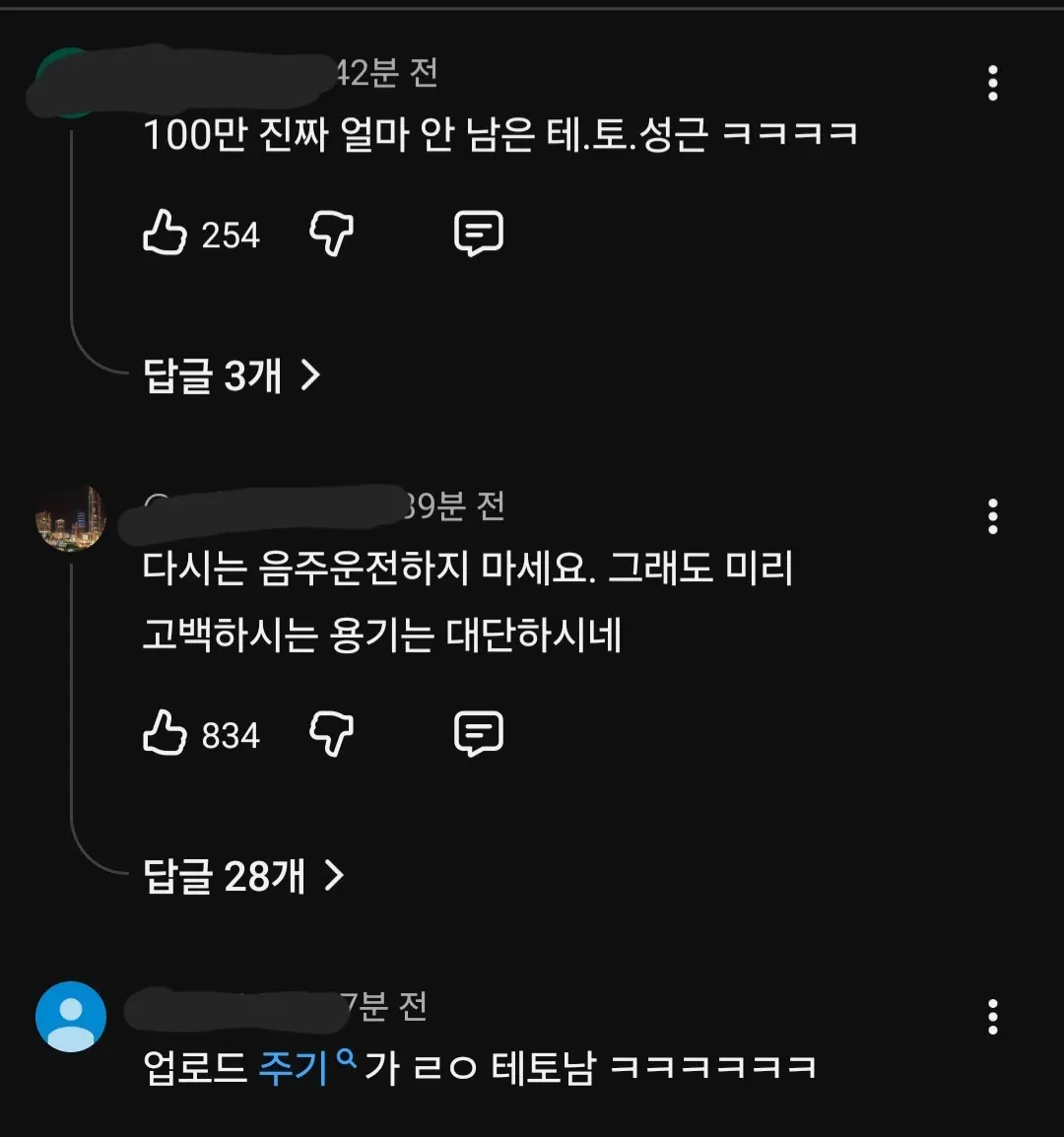Viewport: 1064px width, 1137px height.
Task: Expand the 3 replies under the first comment
Action: point(232,376)
